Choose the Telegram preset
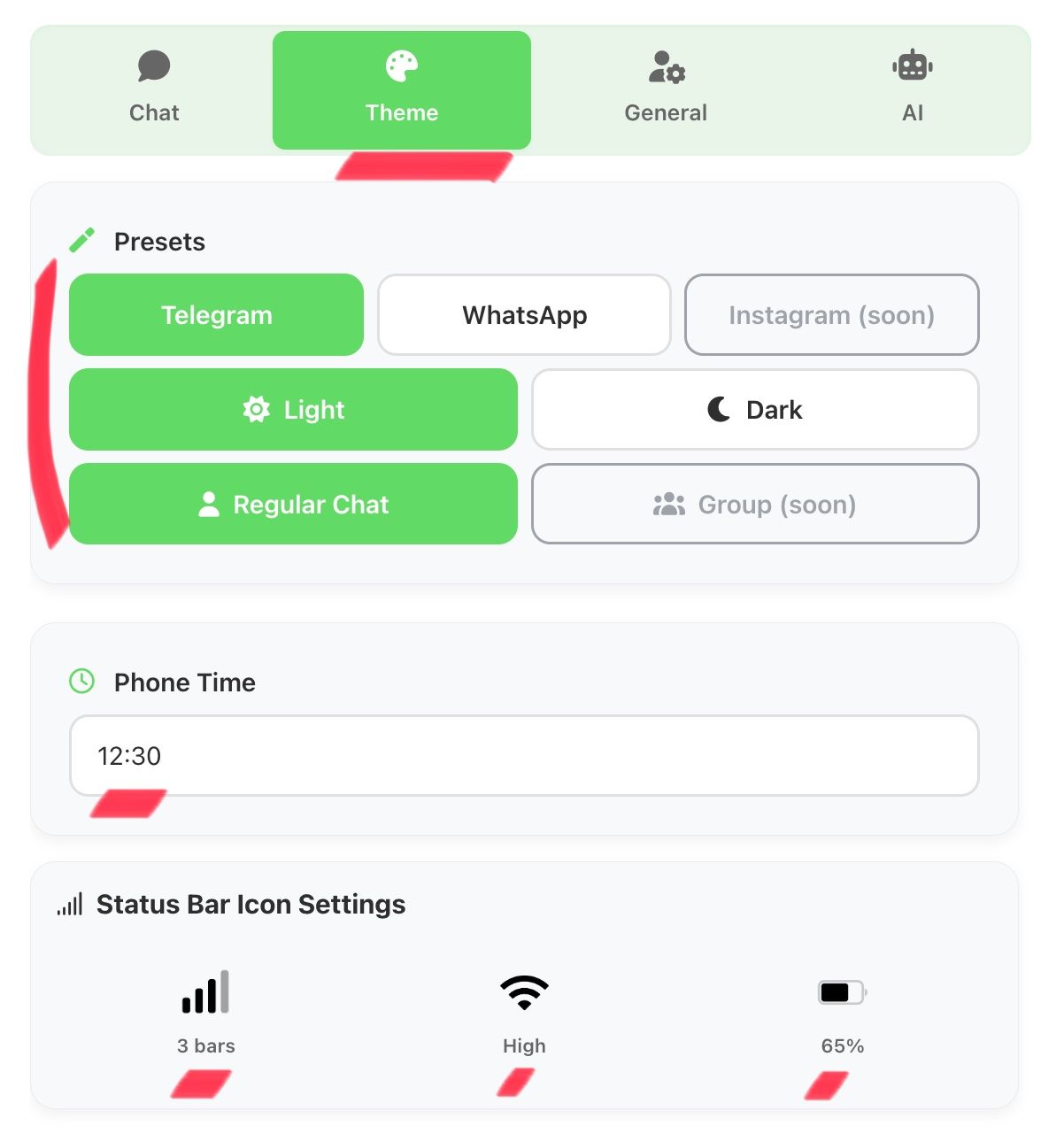Screen dimensions: 1064x1126 [216, 315]
